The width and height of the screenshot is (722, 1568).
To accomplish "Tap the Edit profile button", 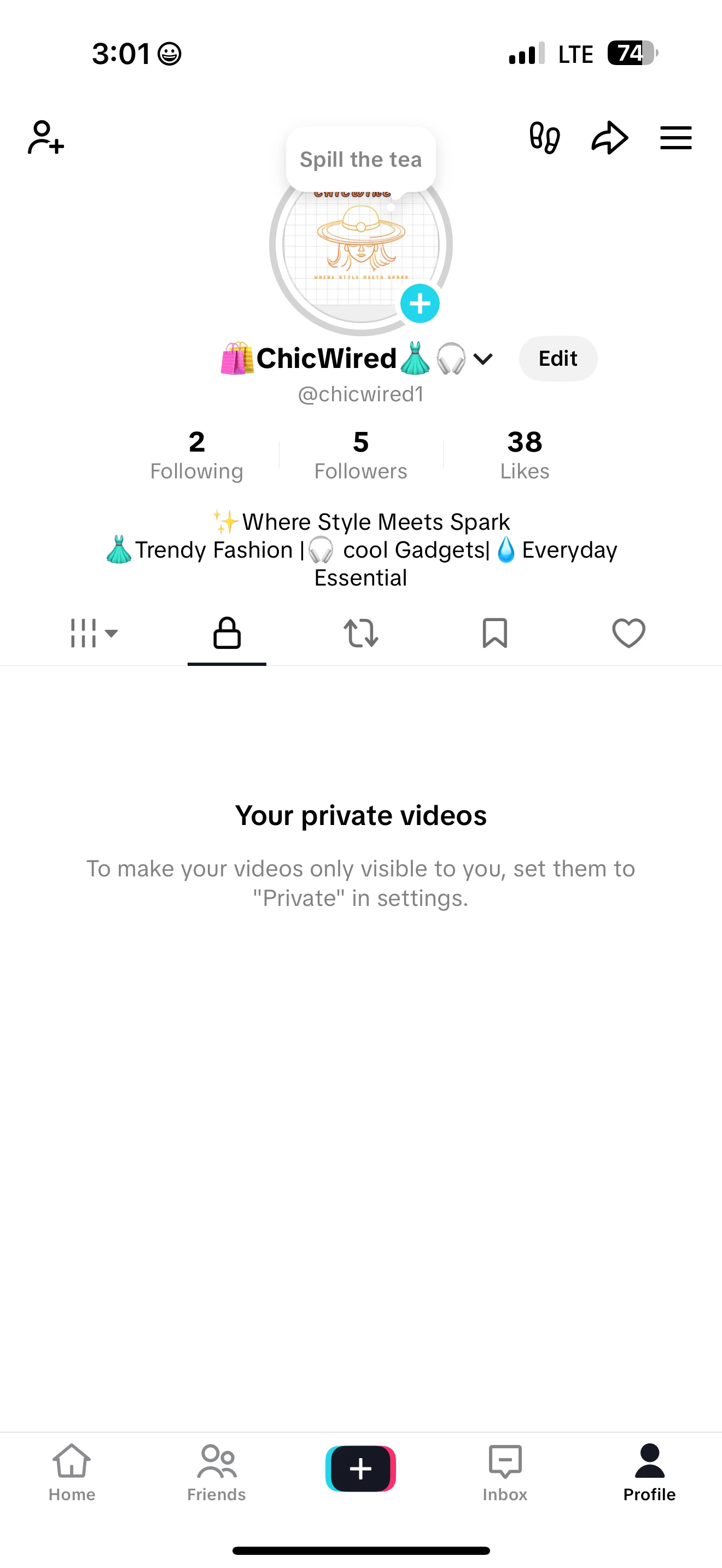I will [x=557, y=359].
